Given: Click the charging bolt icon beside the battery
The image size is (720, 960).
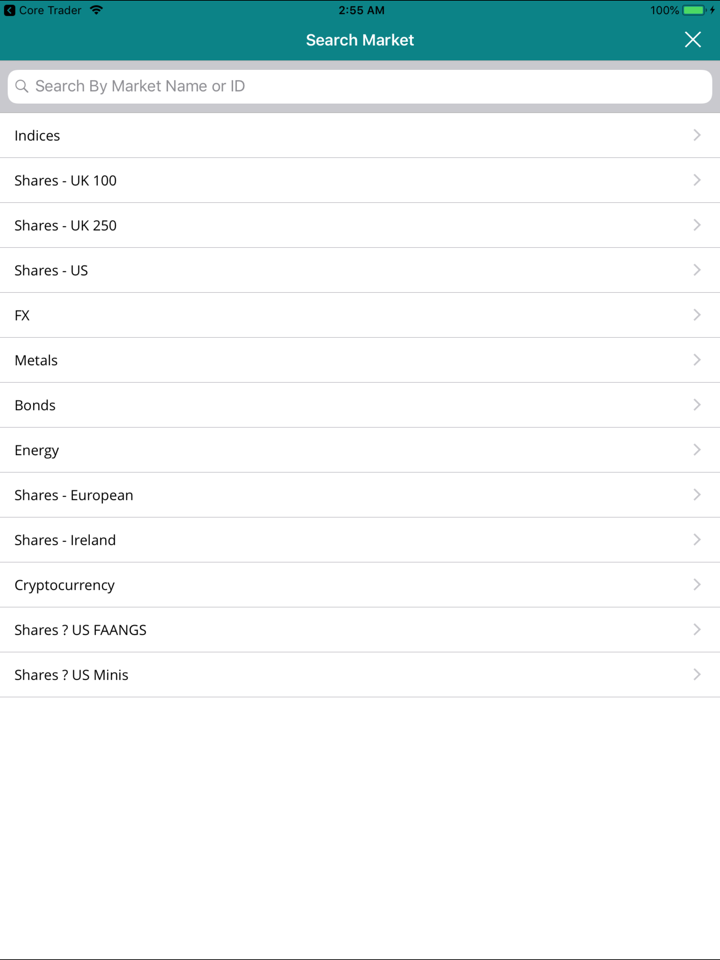Looking at the screenshot, I should pyautogui.click(x=712, y=10).
